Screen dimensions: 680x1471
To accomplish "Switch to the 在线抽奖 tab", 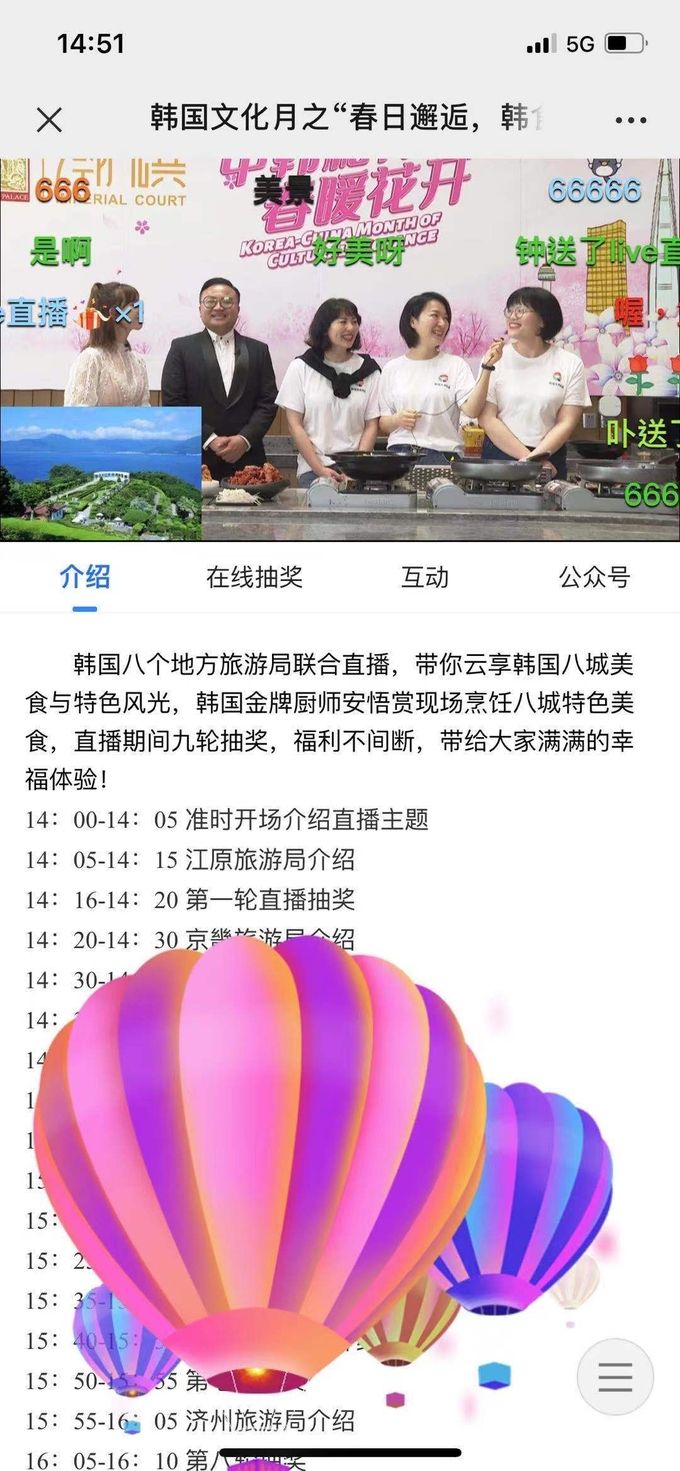I will 254,577.
